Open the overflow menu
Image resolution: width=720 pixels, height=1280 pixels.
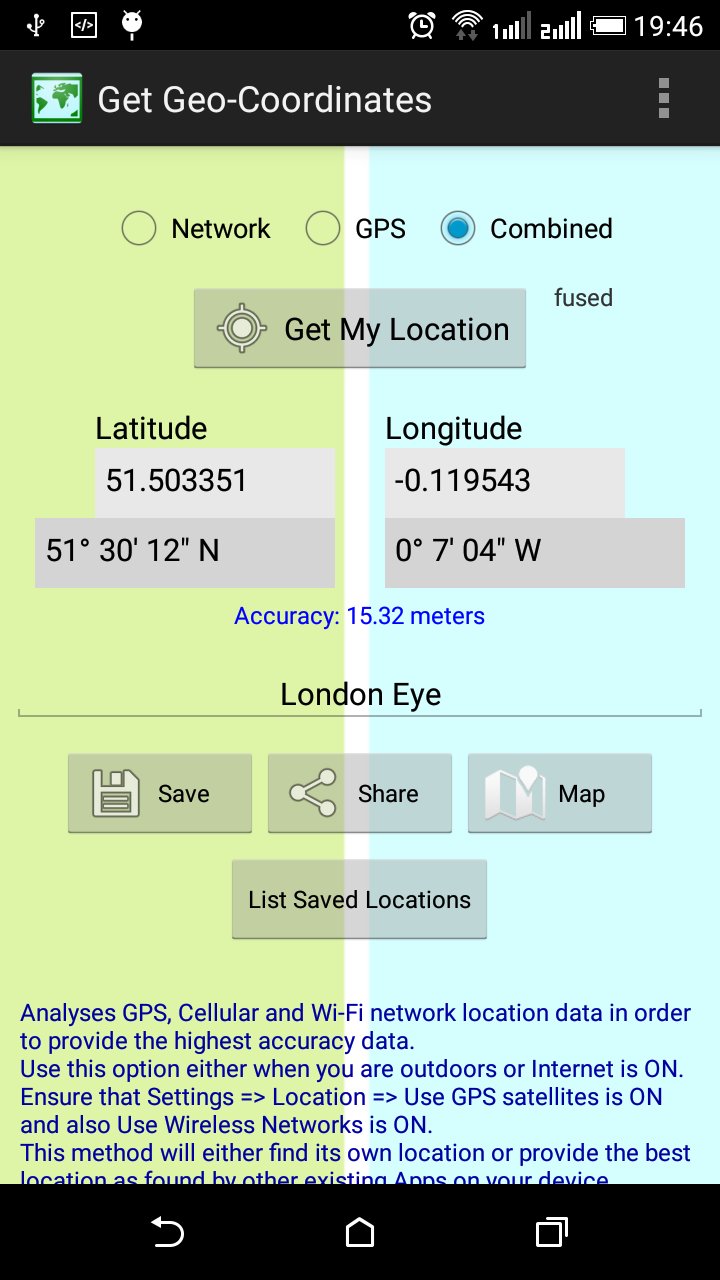coord(663,99)
